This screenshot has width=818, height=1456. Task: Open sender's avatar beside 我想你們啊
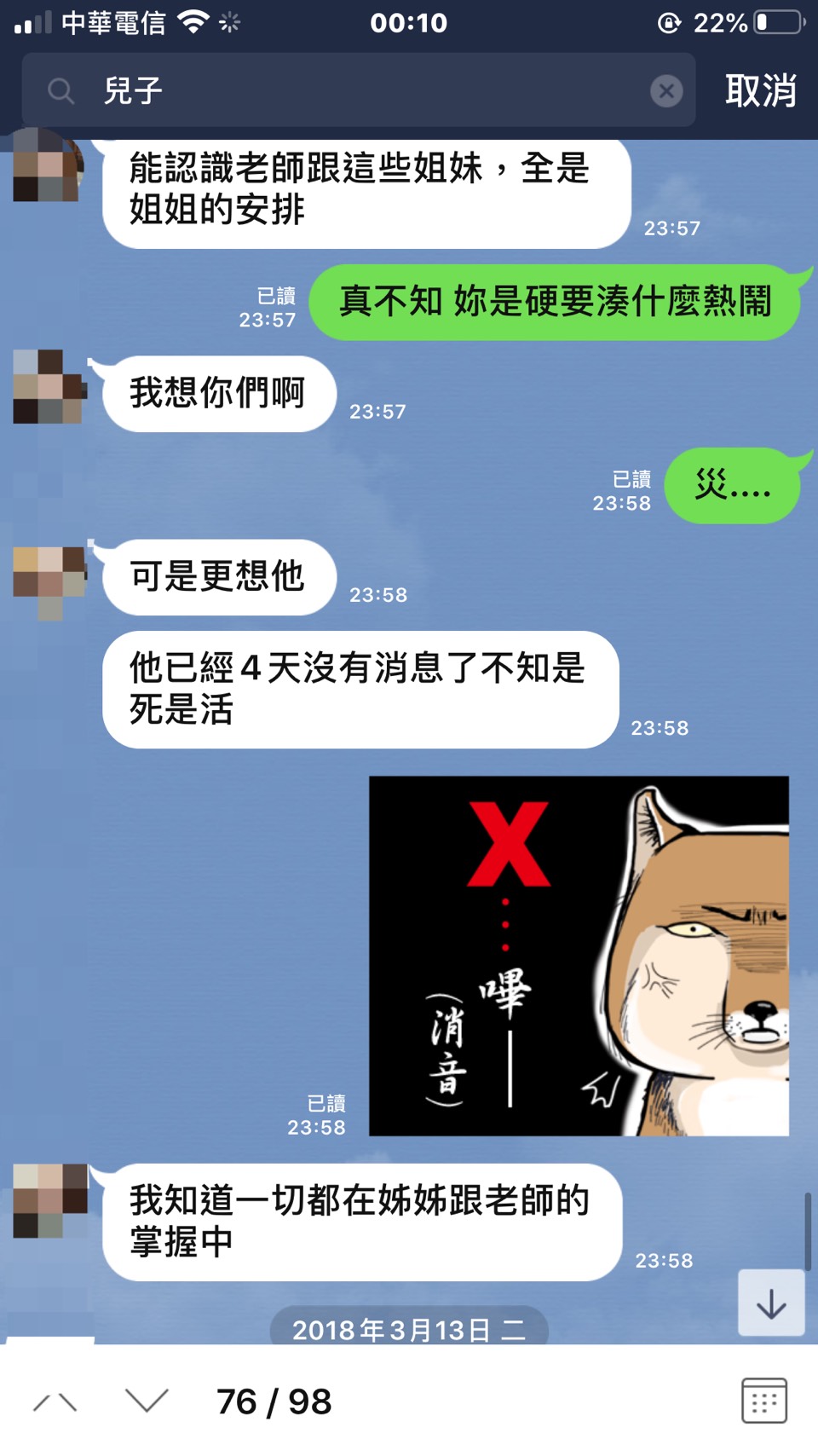[49, 386]
